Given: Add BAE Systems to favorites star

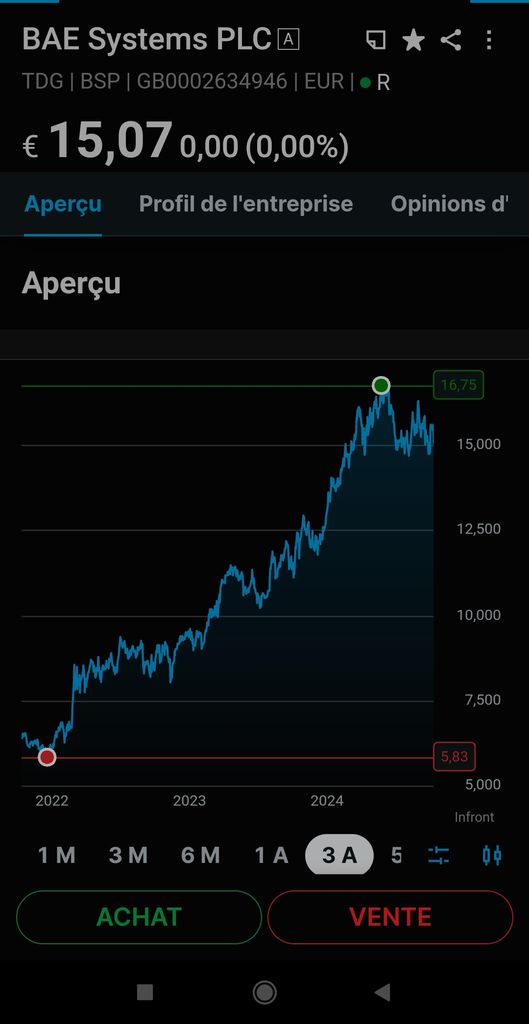Looking at the screenshot, I should [x=413, y=40].
